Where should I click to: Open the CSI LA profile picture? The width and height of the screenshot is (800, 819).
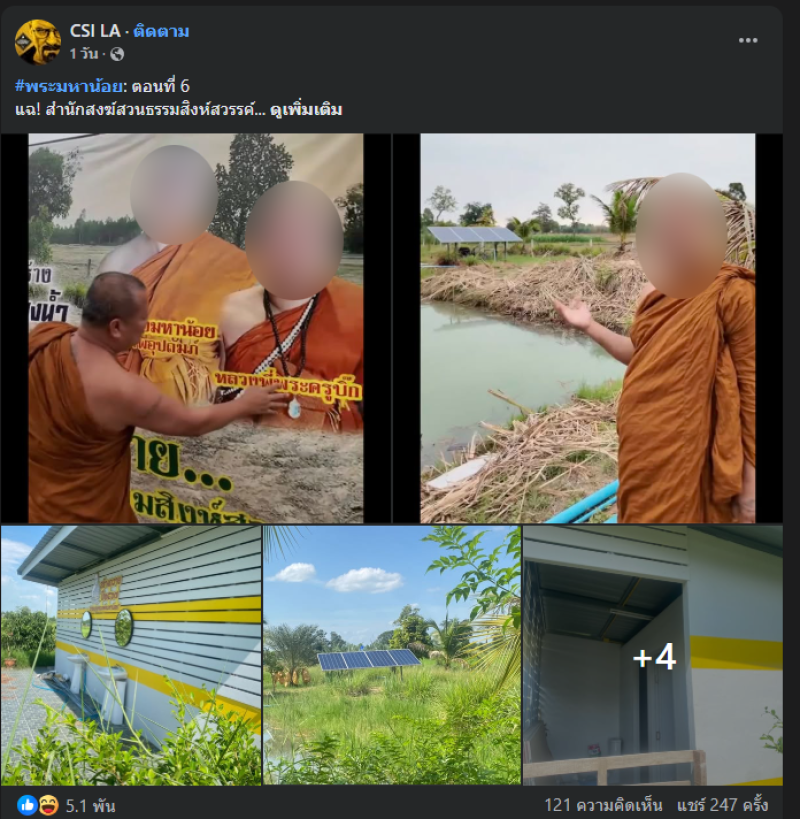[37, 42]
